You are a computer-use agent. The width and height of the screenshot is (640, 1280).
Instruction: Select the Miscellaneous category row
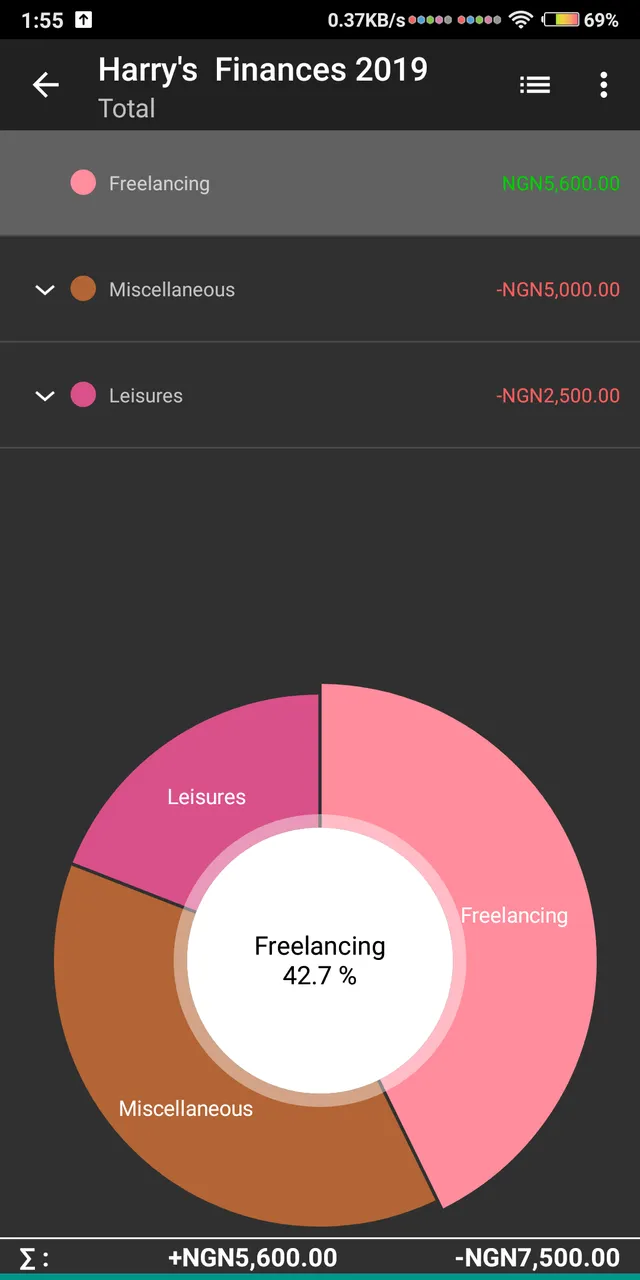[x=320, y=290]
